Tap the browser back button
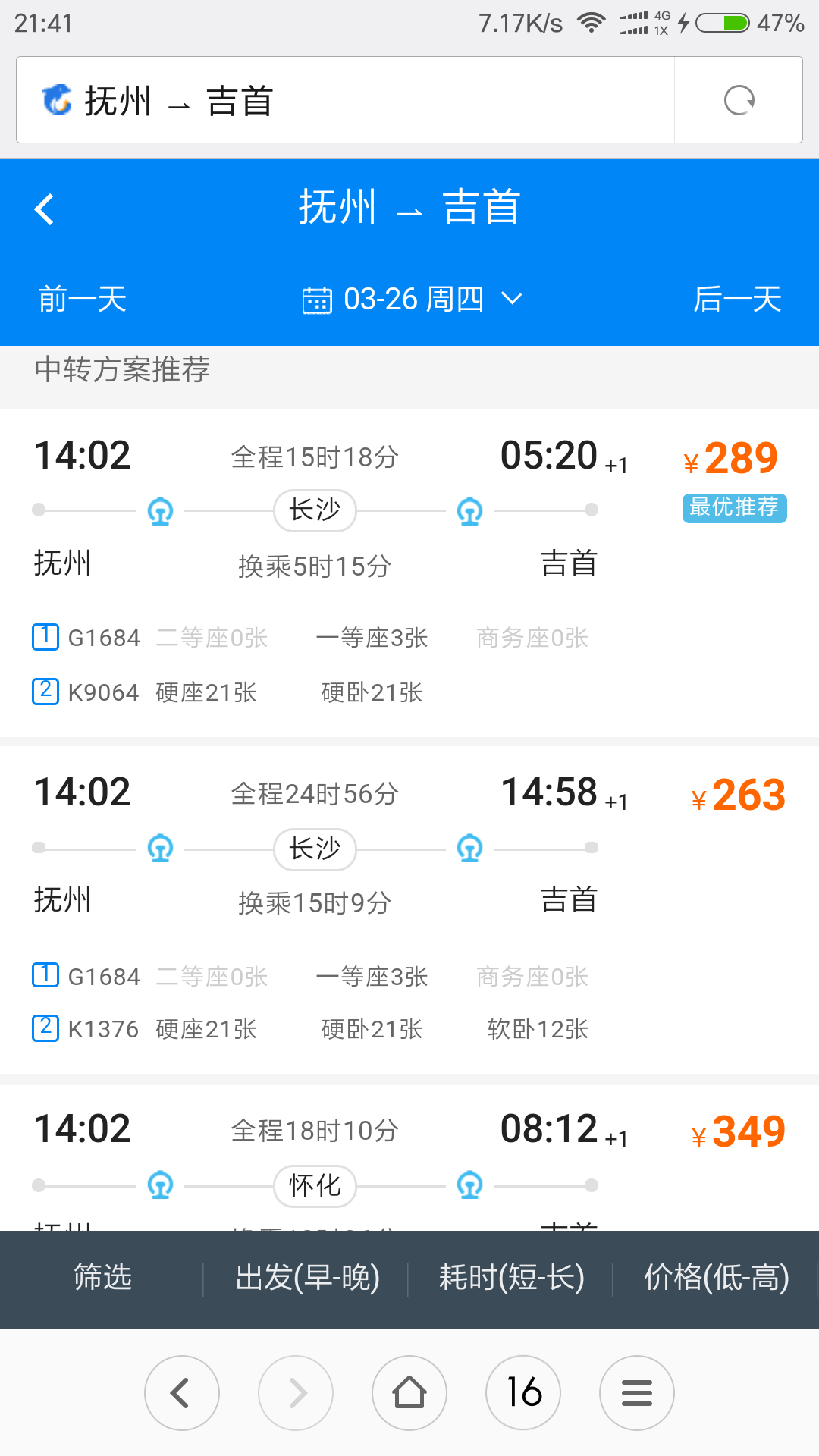The height and width of the screenshot is (1456, 819). [x=182, y=1393]
